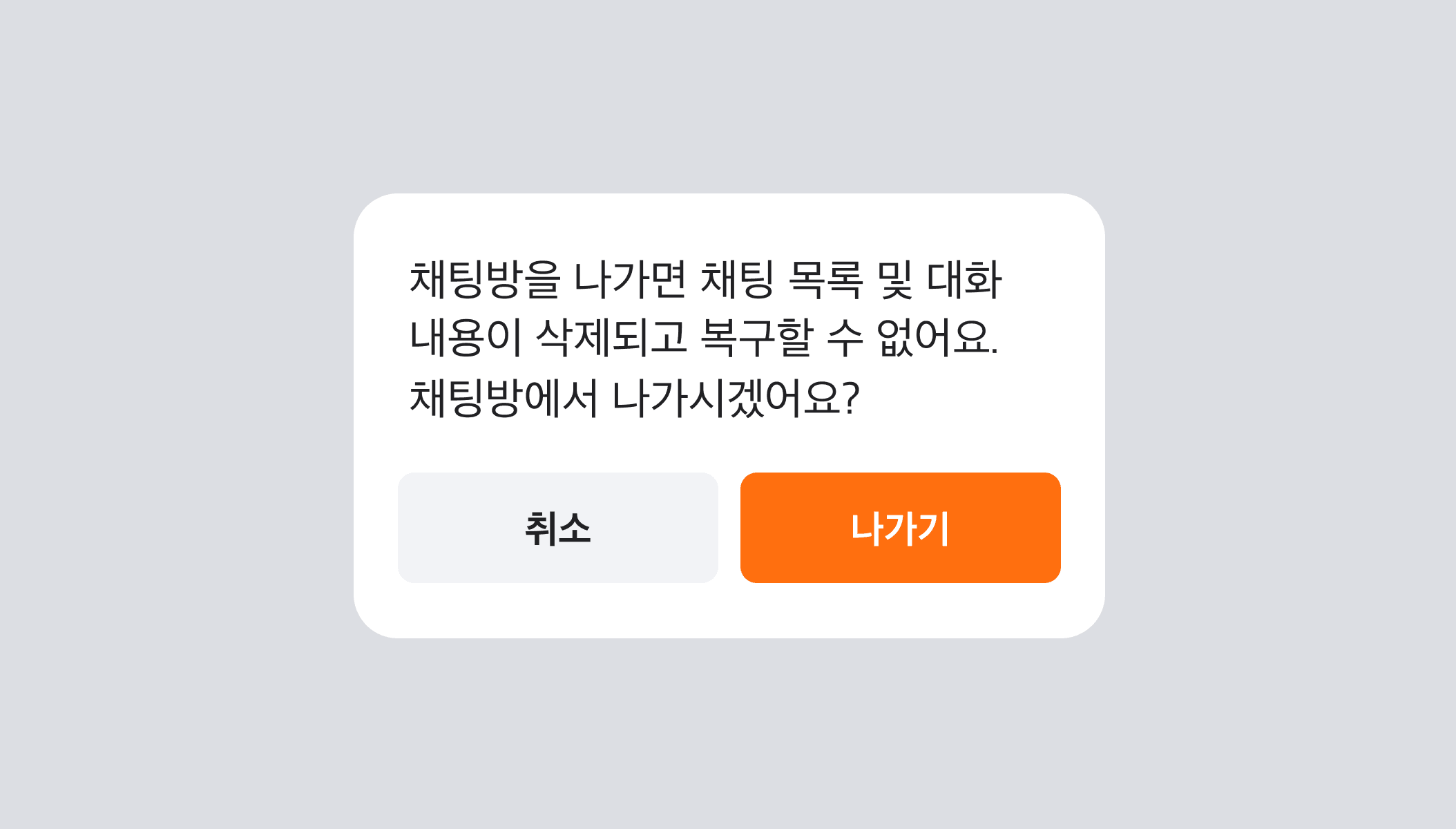Tap 취소 to cancel leaving

coord(557,528)
